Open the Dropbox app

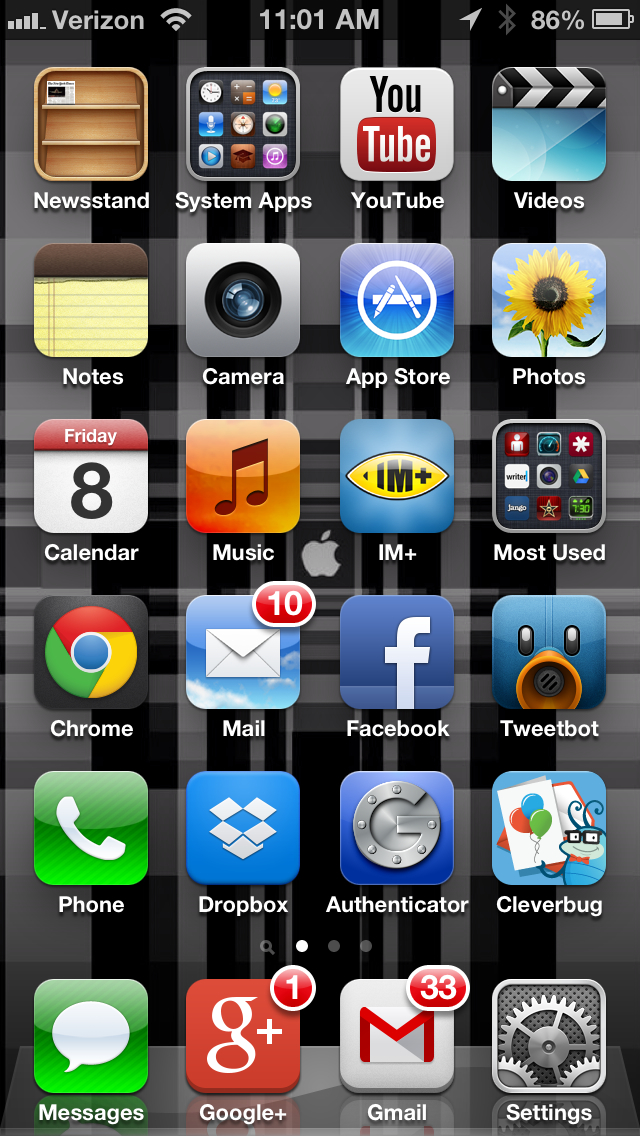pos(243,828)
